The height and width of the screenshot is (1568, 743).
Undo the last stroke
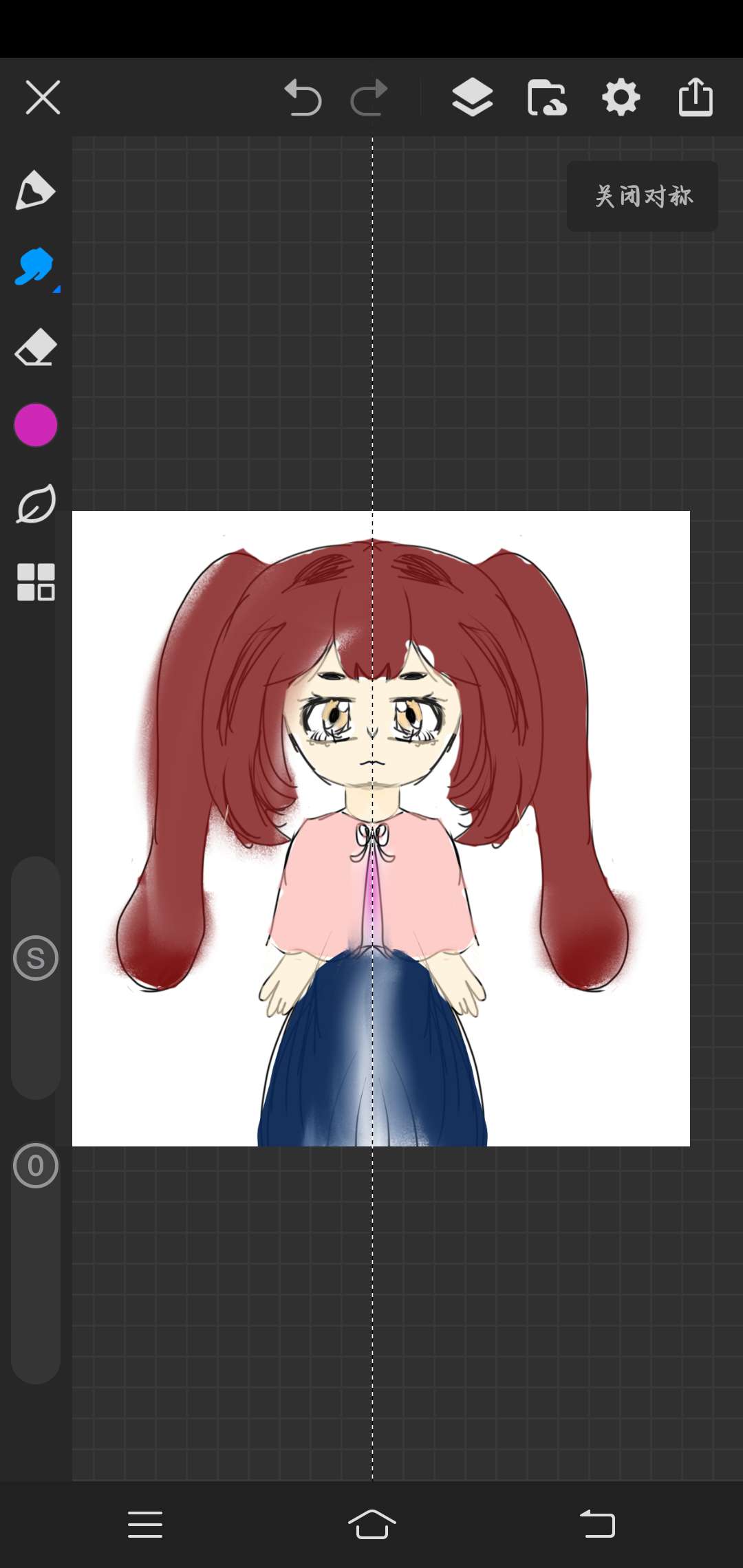[303, 97]
